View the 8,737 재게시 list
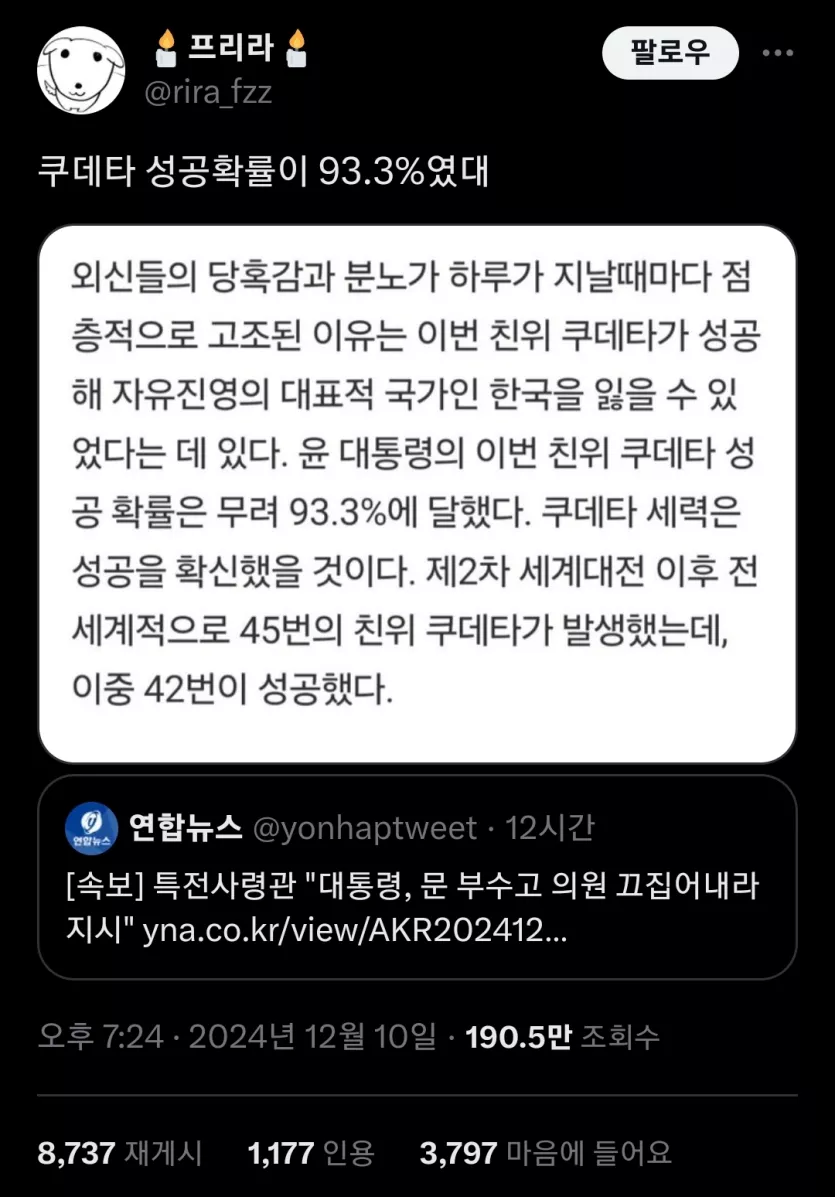The image size is (835, 1197). point(120,1153)
